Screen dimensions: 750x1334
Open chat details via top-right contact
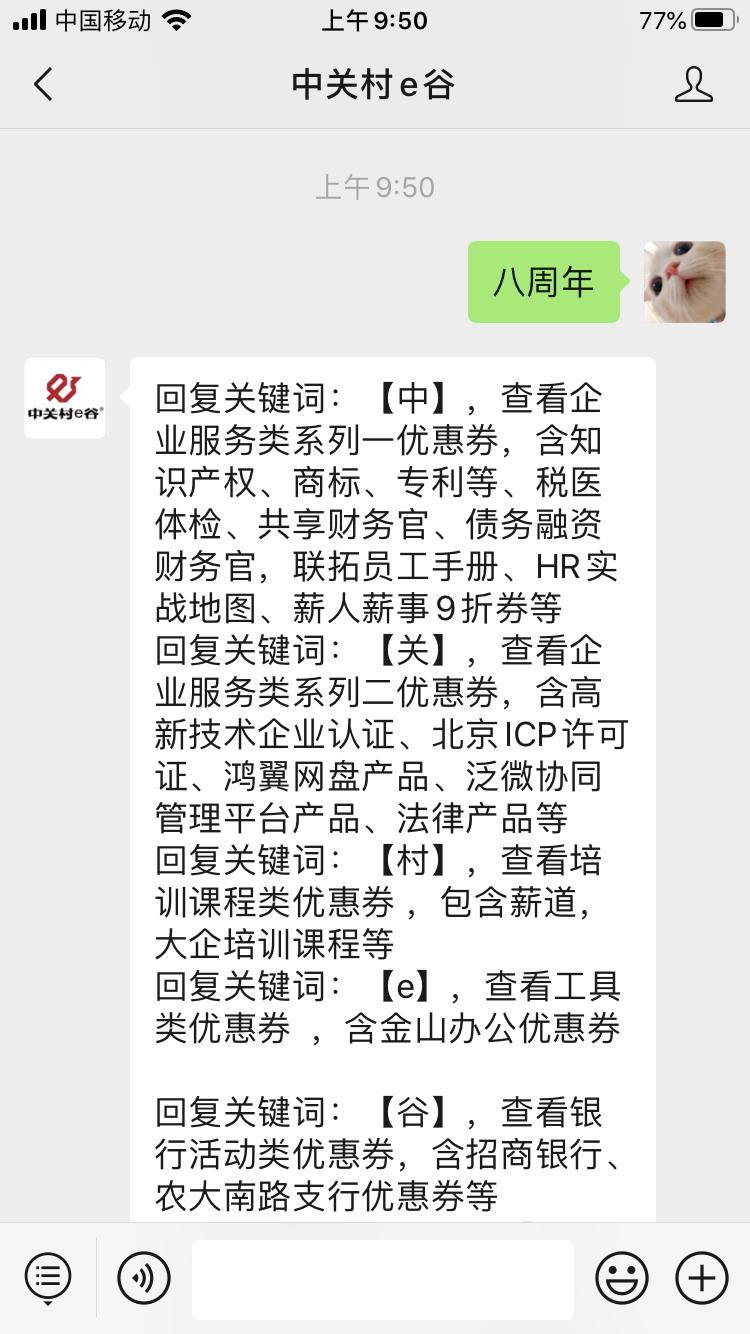[x=694, y=86]
